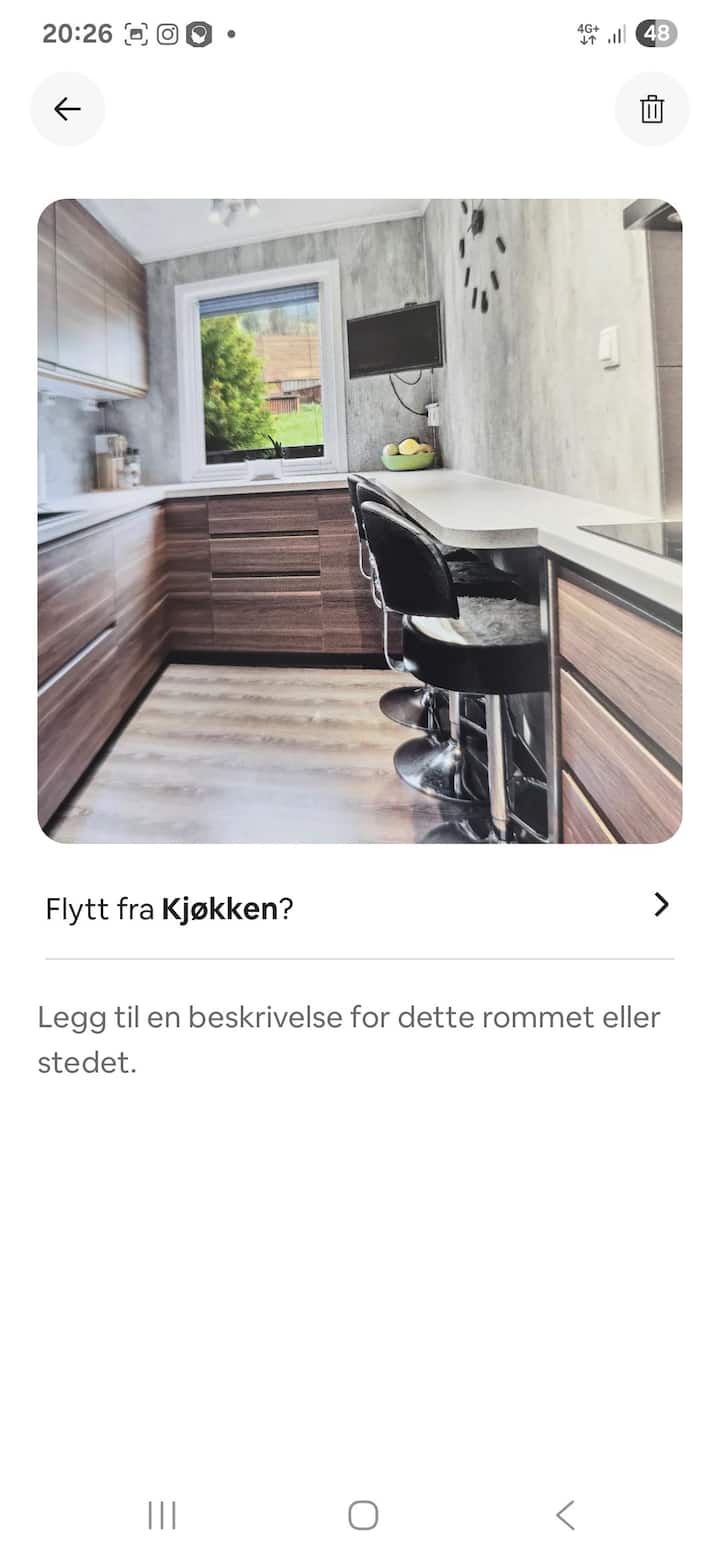Open the recent apps view
The width and height of the screenshot is (720, 1560).
pos(162,1515)
